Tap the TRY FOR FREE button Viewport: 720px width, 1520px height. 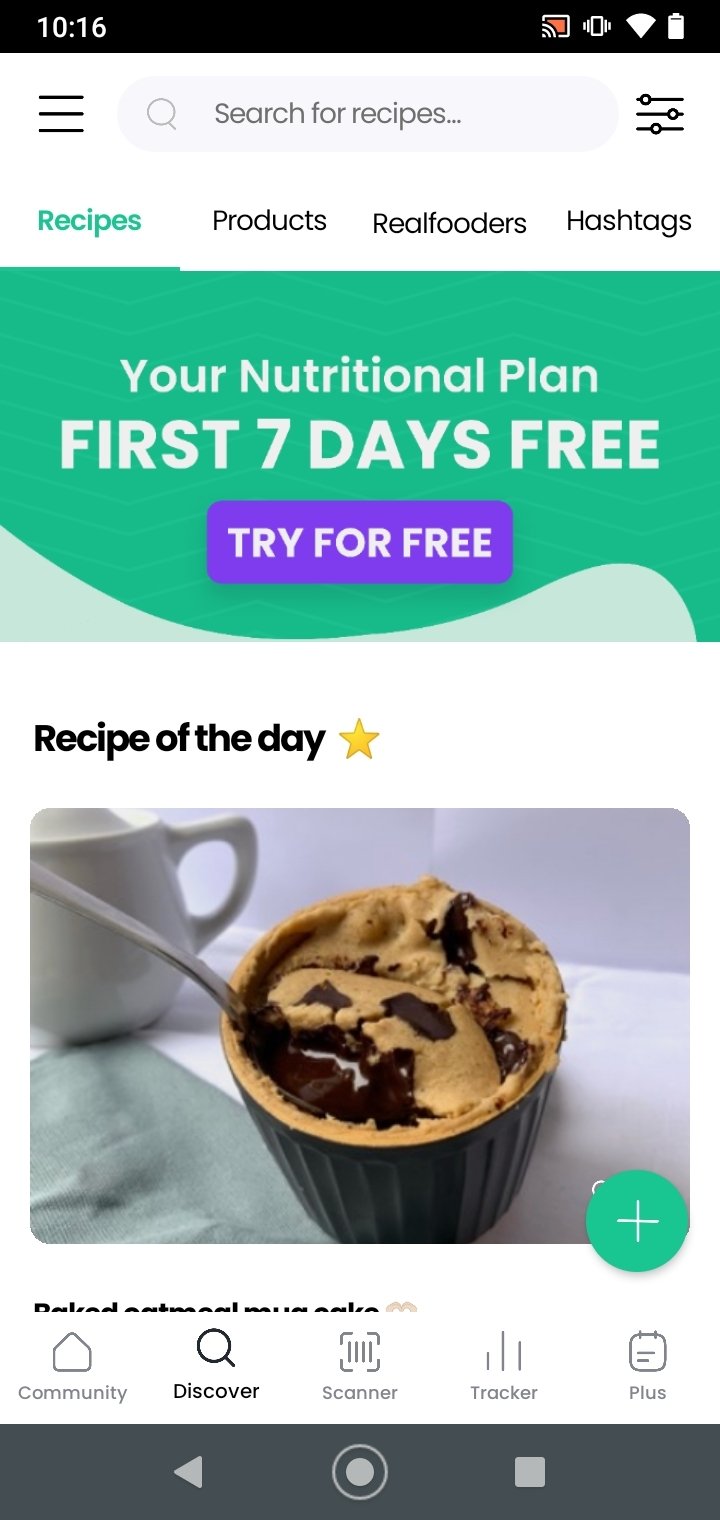click(360, 542)
